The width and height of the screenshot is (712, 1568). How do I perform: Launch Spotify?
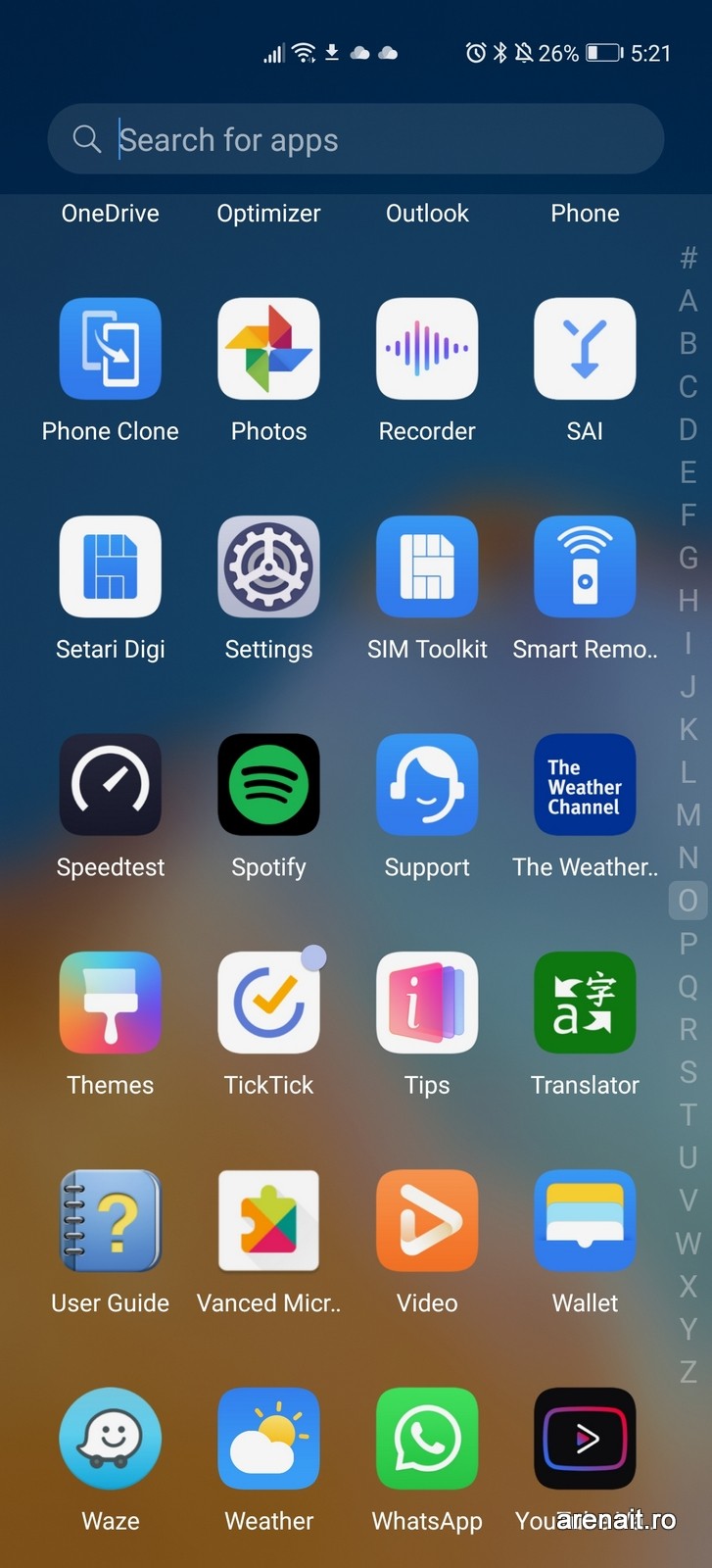tap(268, 785)
